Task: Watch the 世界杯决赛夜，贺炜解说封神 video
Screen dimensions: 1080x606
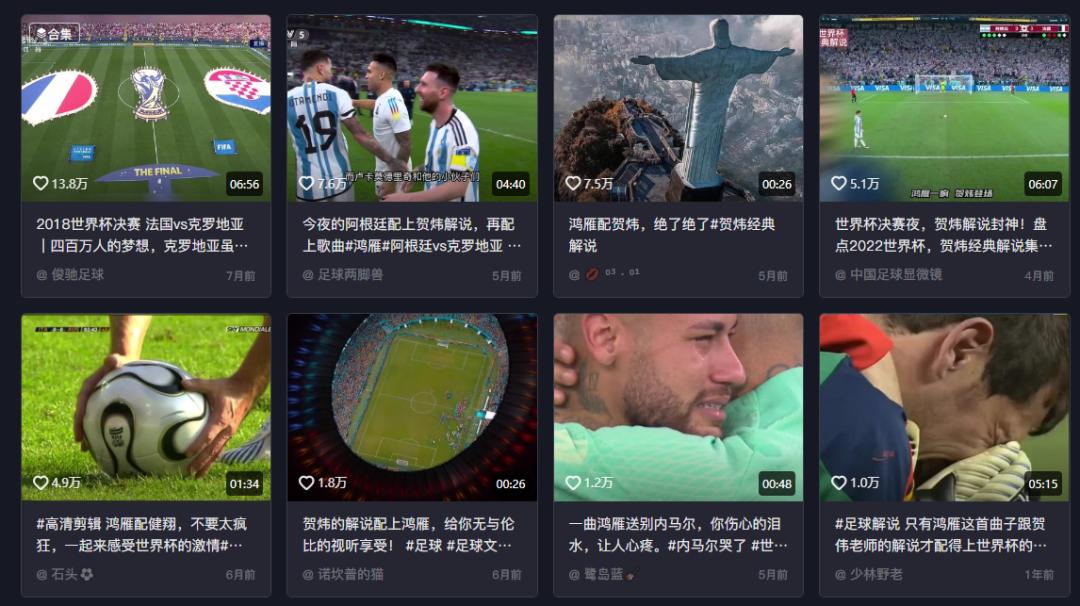Action: (x=944, y=108)
